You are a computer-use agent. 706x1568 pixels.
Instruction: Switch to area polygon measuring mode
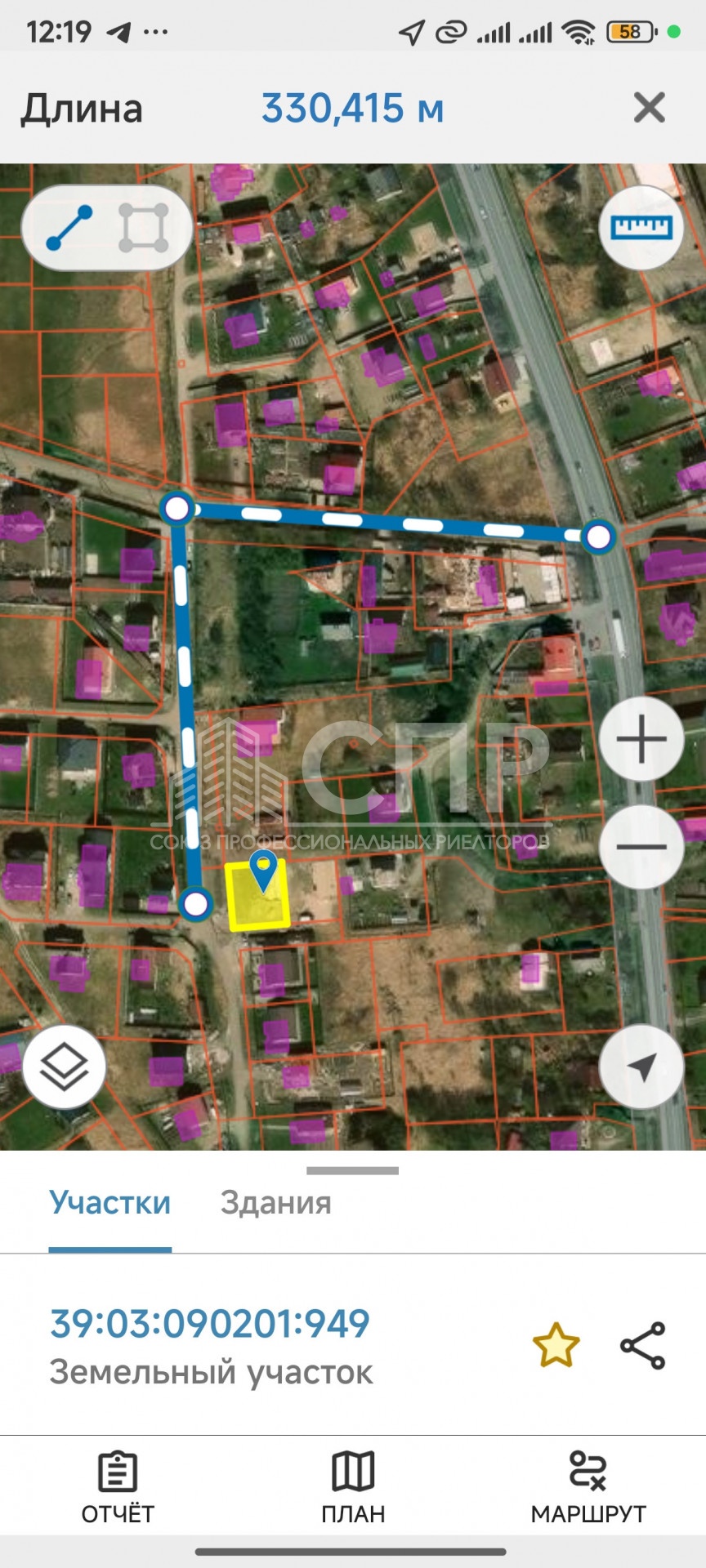coord(144,227)
